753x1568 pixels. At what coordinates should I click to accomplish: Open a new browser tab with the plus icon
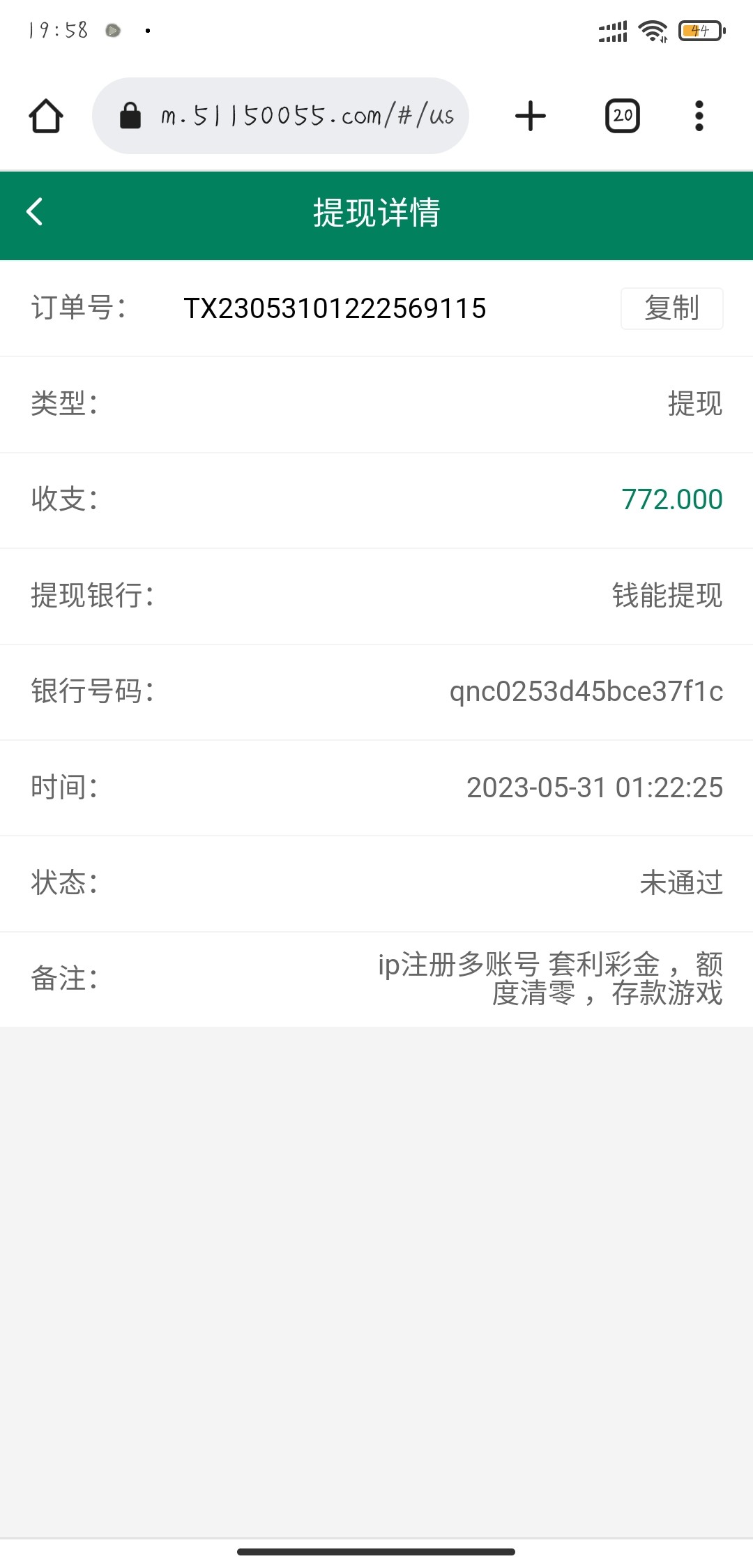(531, 116)
